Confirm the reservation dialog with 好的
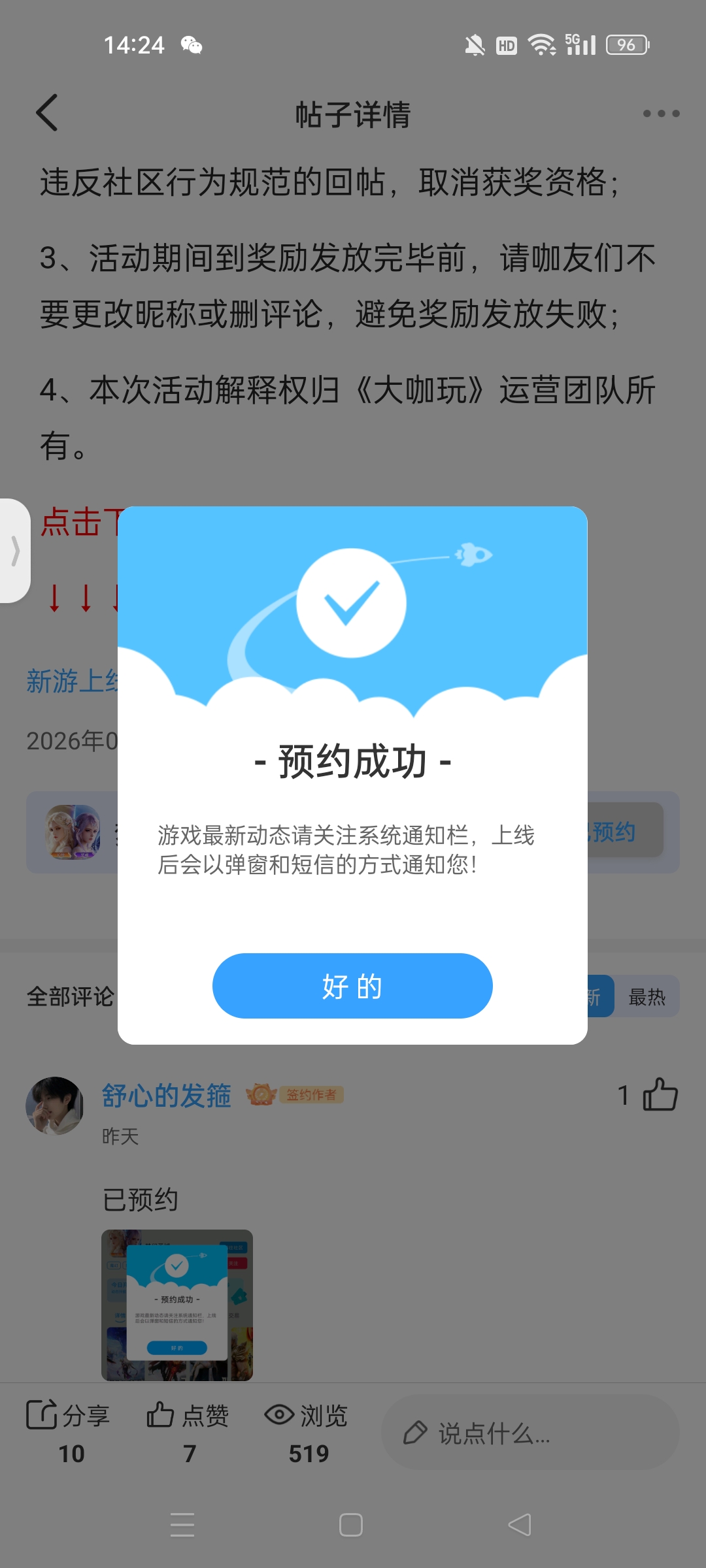 pyautogui.click(x=352, y=985)
